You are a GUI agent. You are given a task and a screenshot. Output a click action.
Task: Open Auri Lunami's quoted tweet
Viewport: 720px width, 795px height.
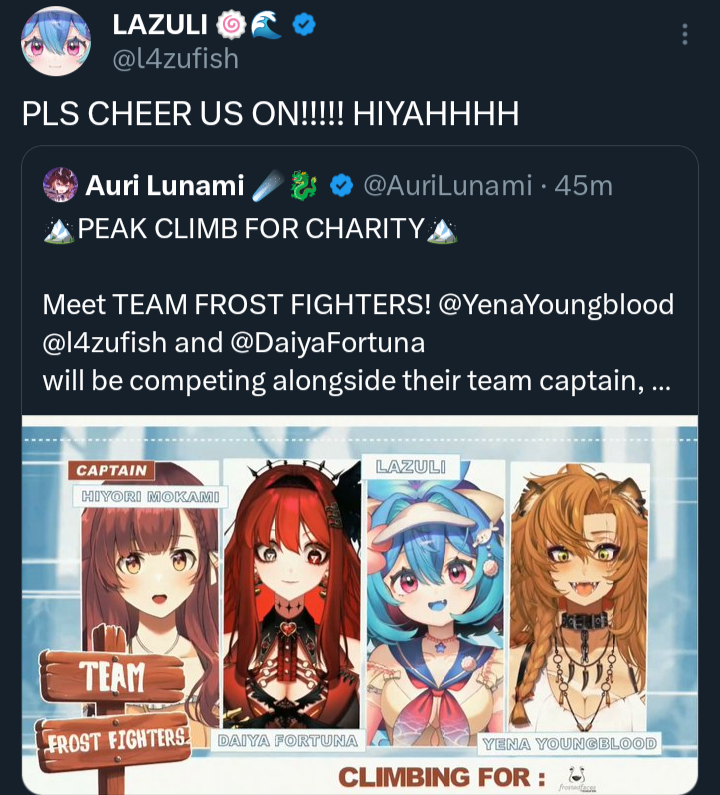pyautogui.click(x=358, y=290)
